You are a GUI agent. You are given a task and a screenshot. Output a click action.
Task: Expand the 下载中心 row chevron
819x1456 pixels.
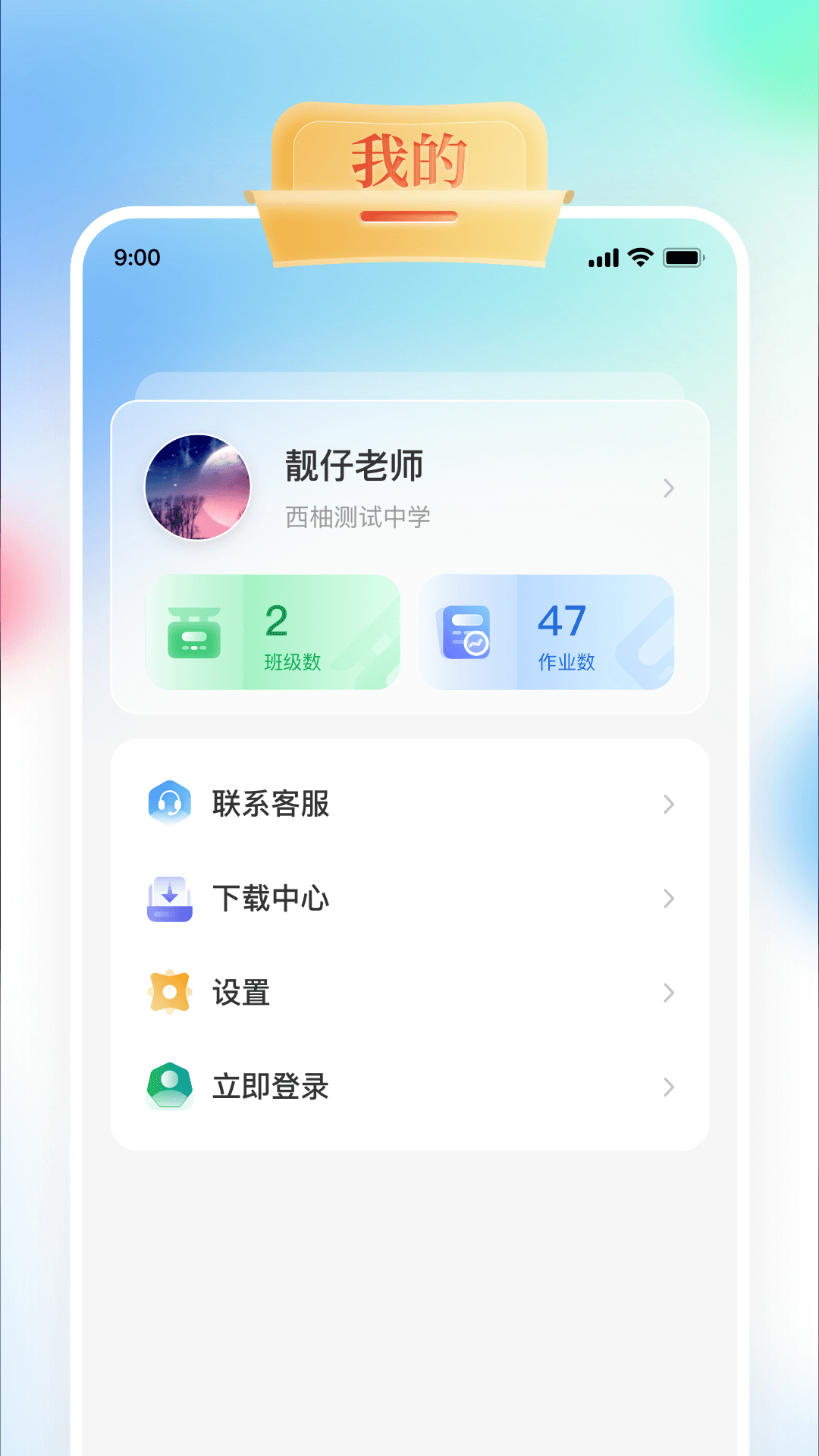(x=668, y=899)
